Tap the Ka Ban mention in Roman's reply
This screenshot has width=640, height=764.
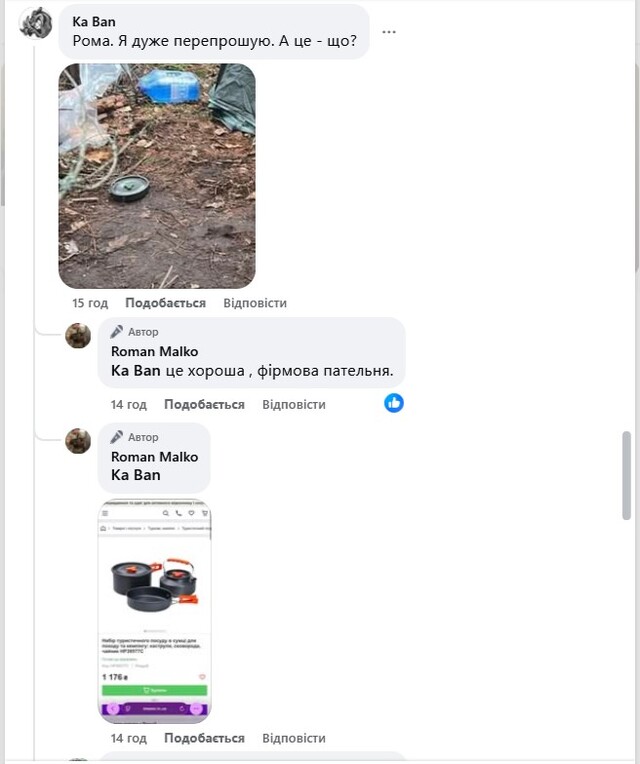135,371
